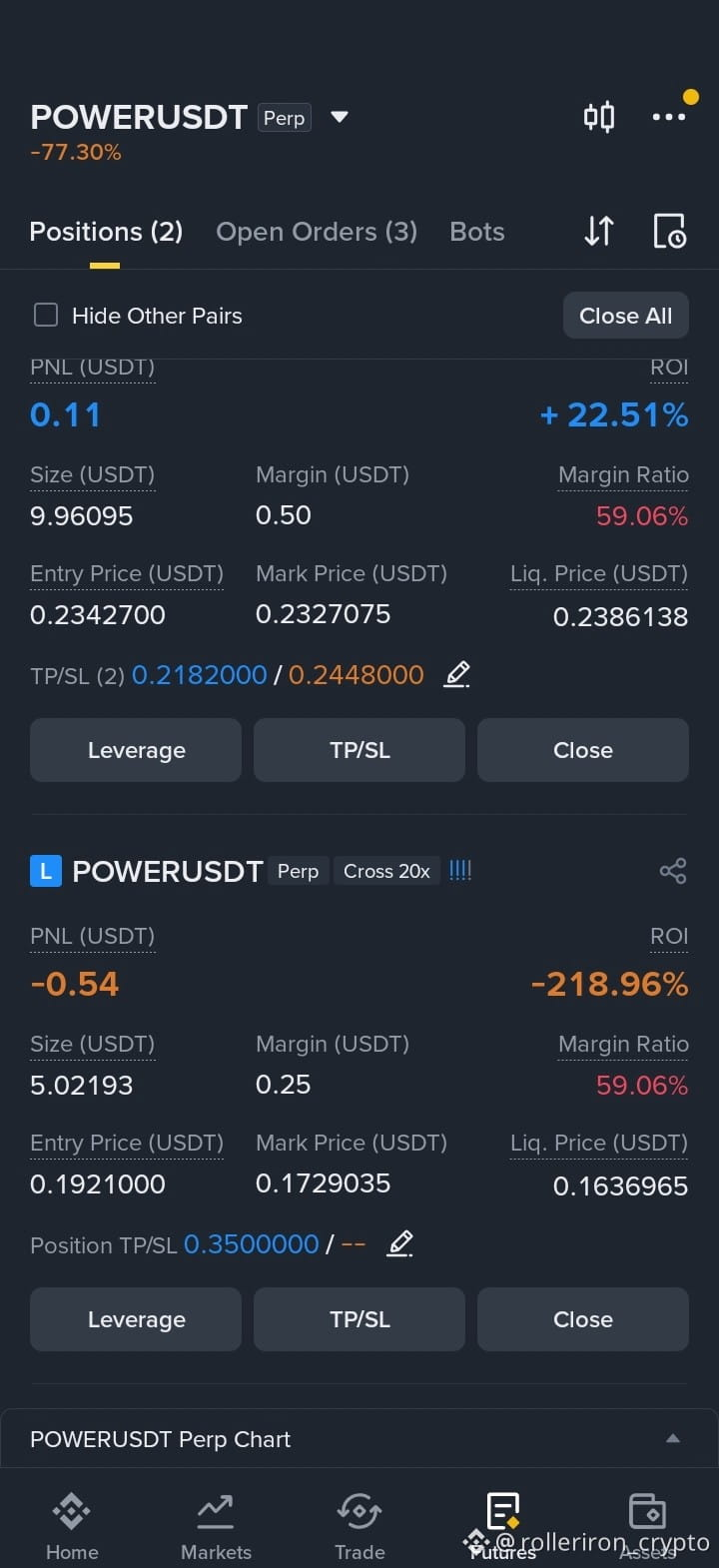Share the long POWERUSDT Cross 20x position
Image resolution: width=719 pixels, height=1568 pixels.
(x=673, y=871)
